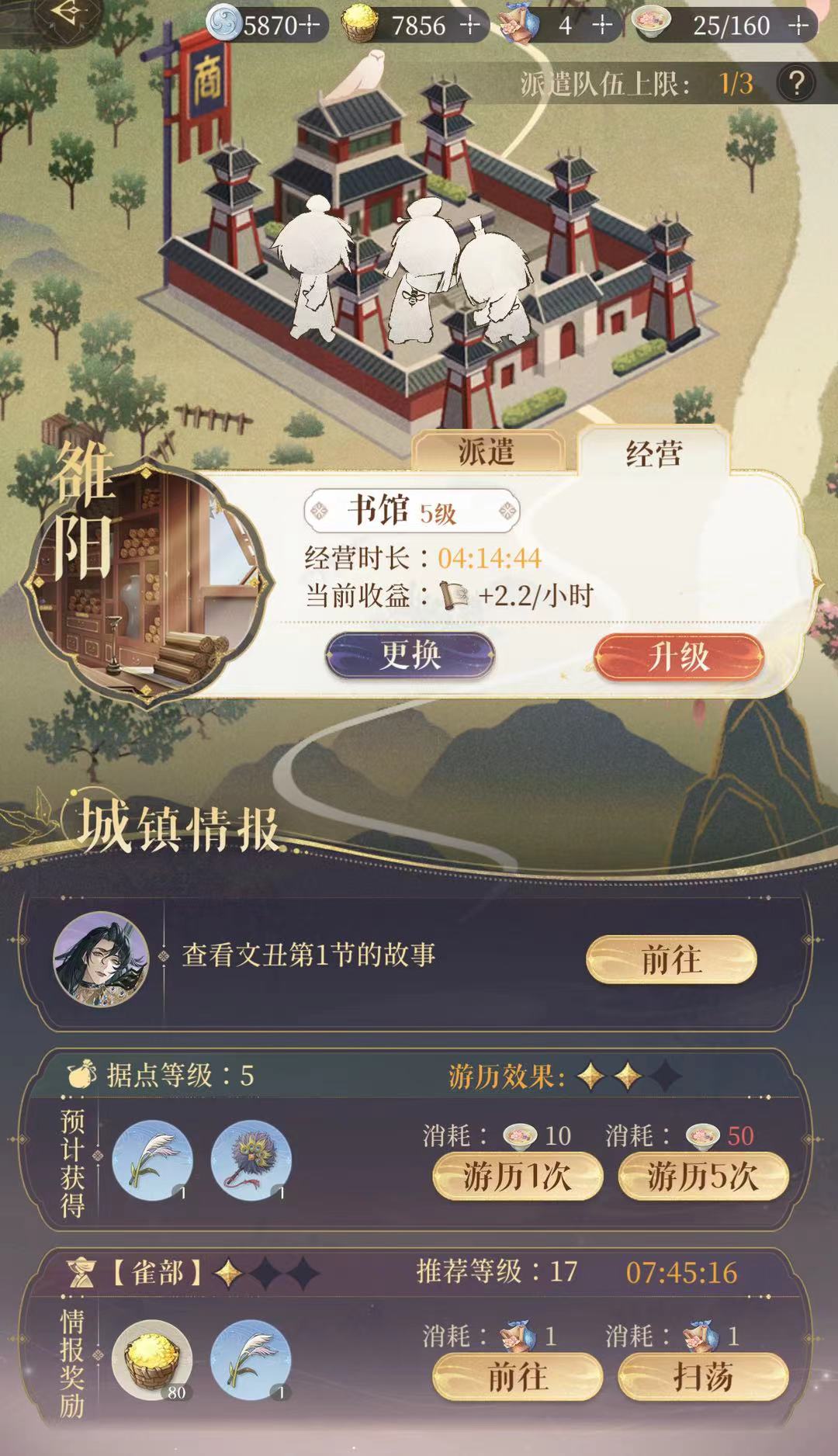Tap 前往 for 文丑's section 1 story
The width and height of the screenshot is (838, 1456).
pyautogui.click(x=671, y=960)
